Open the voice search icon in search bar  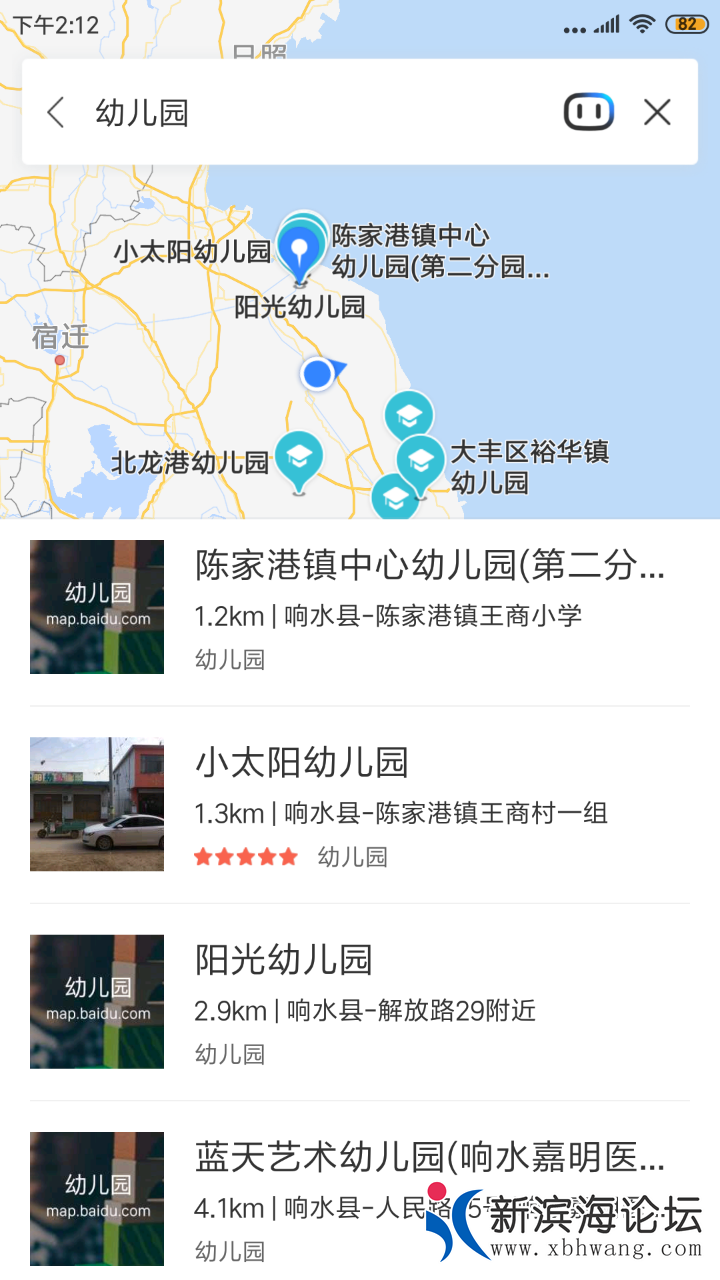click(589, 112)
